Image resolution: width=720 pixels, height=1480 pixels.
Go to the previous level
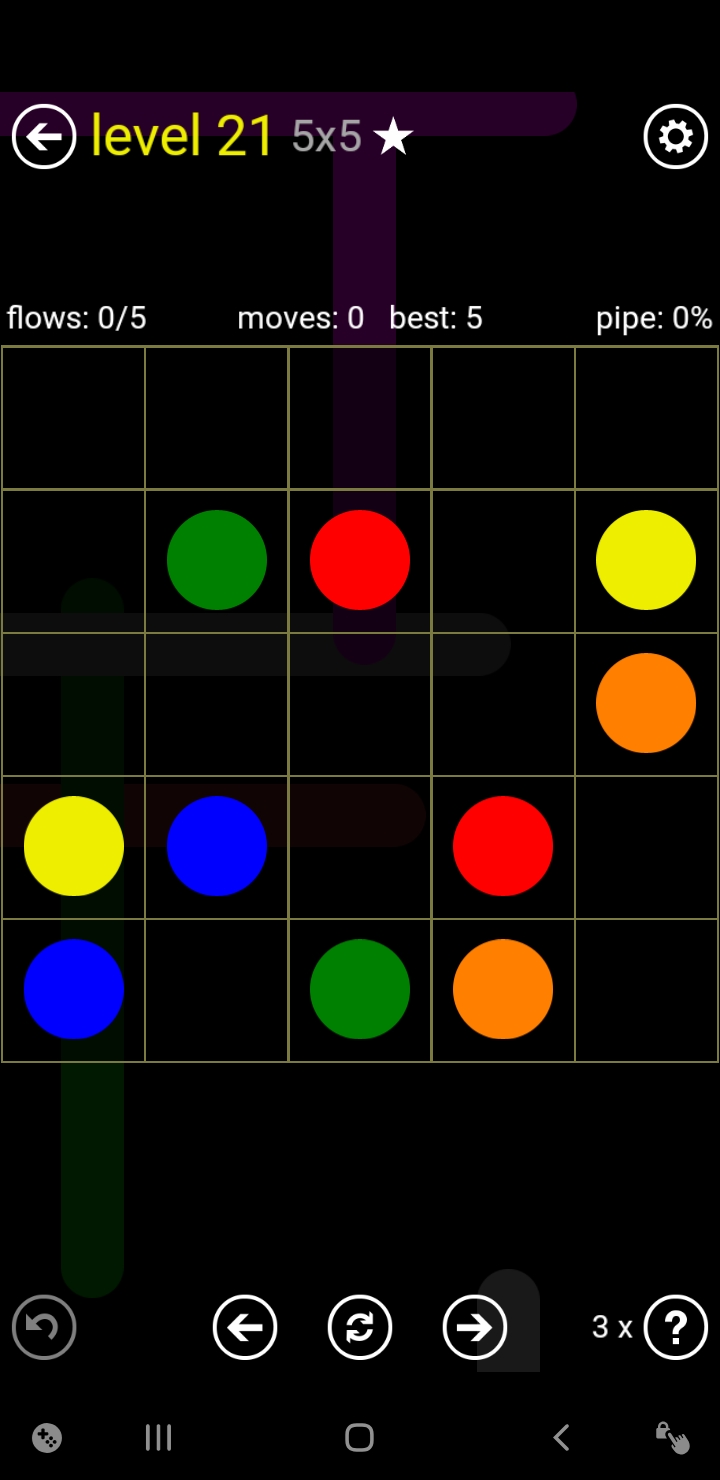pos(245,1327)
